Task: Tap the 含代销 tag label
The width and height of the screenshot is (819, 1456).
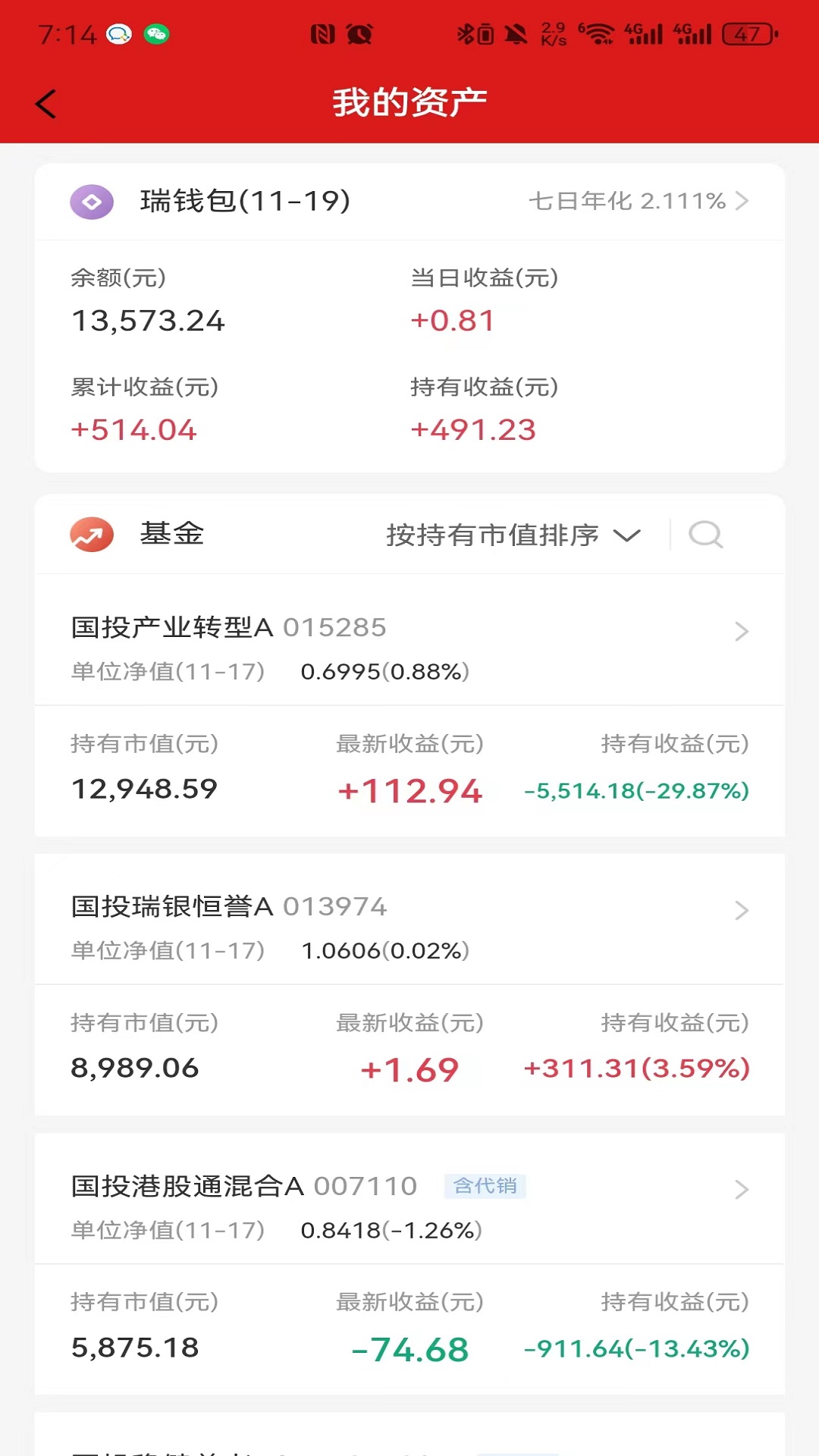Action: point(485,1187)
